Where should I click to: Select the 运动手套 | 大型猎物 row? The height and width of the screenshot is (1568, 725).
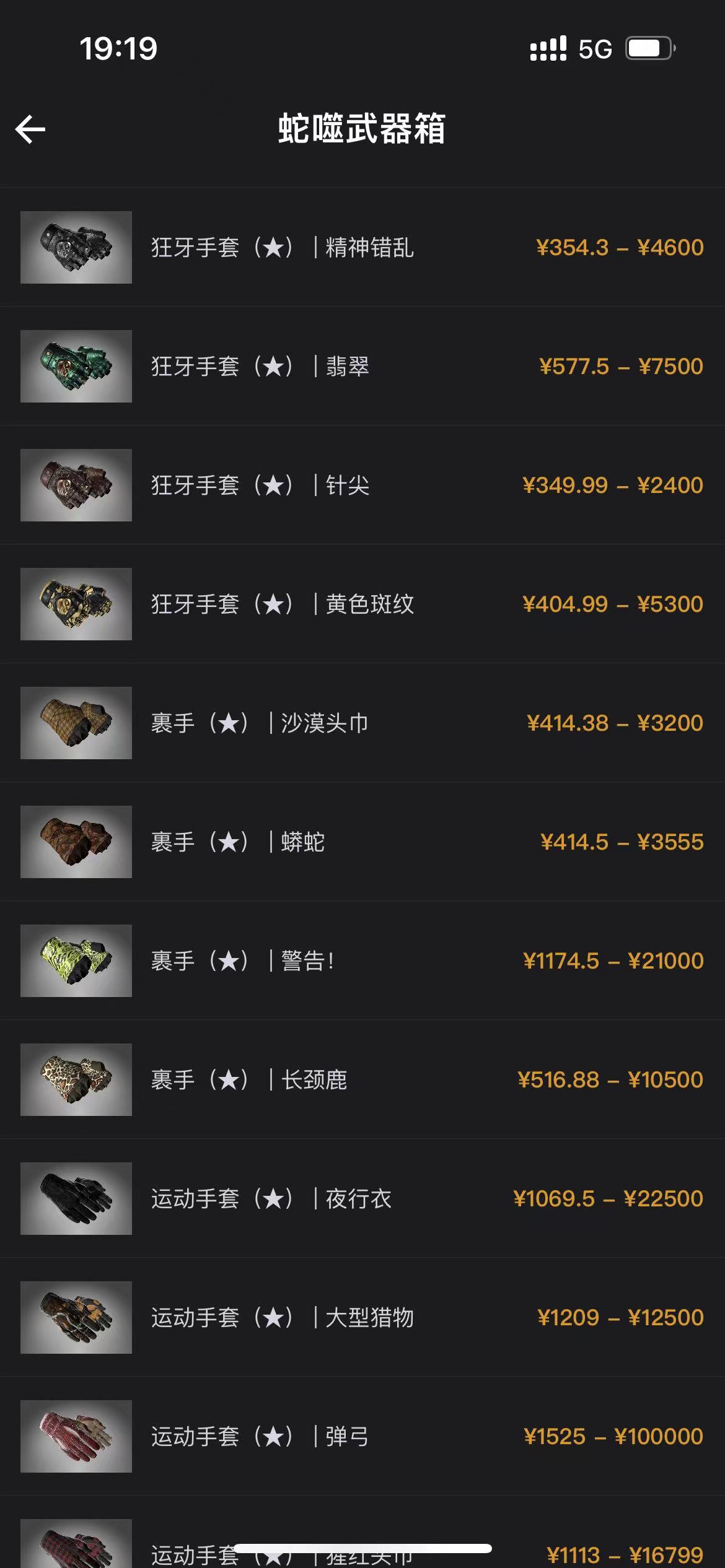362,1318
